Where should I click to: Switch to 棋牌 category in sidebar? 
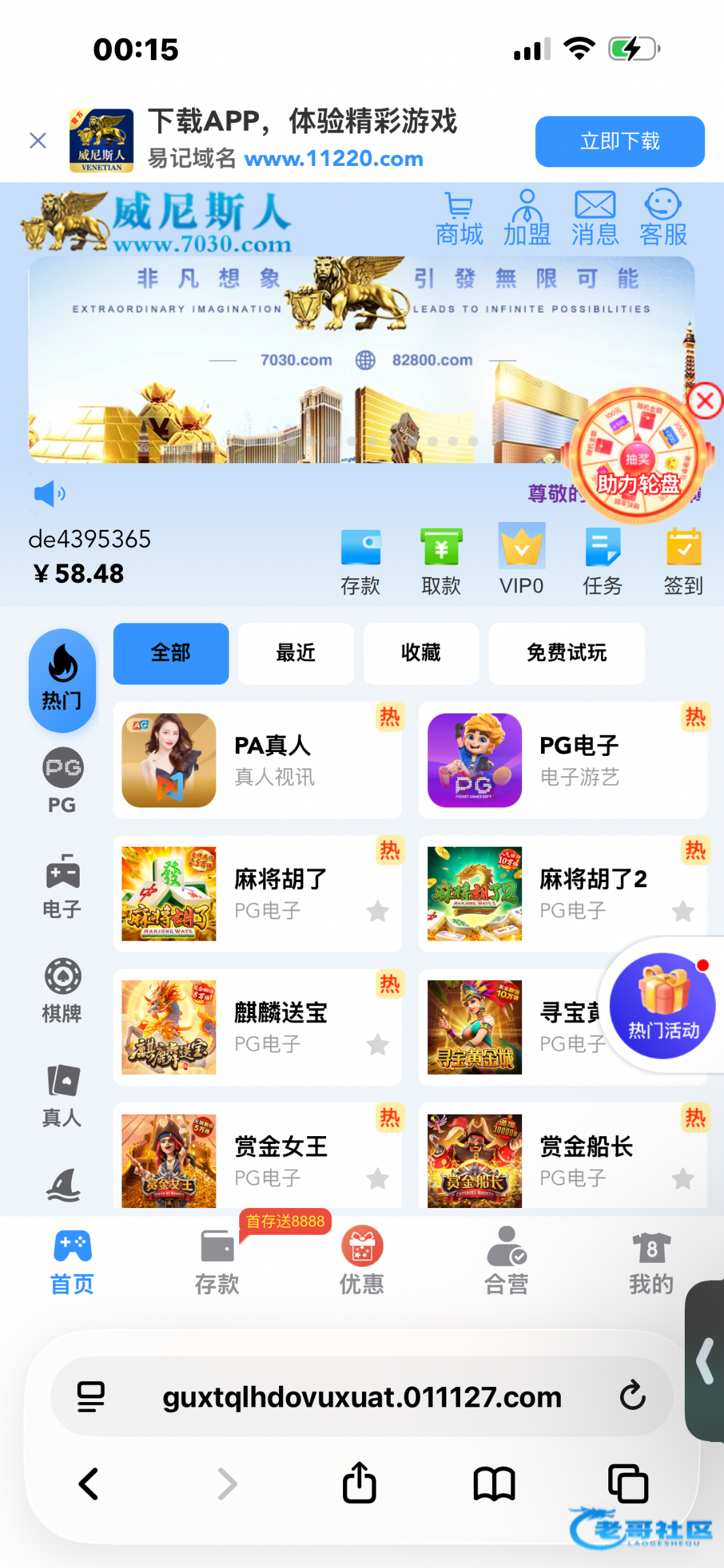(x=62, y=990)
